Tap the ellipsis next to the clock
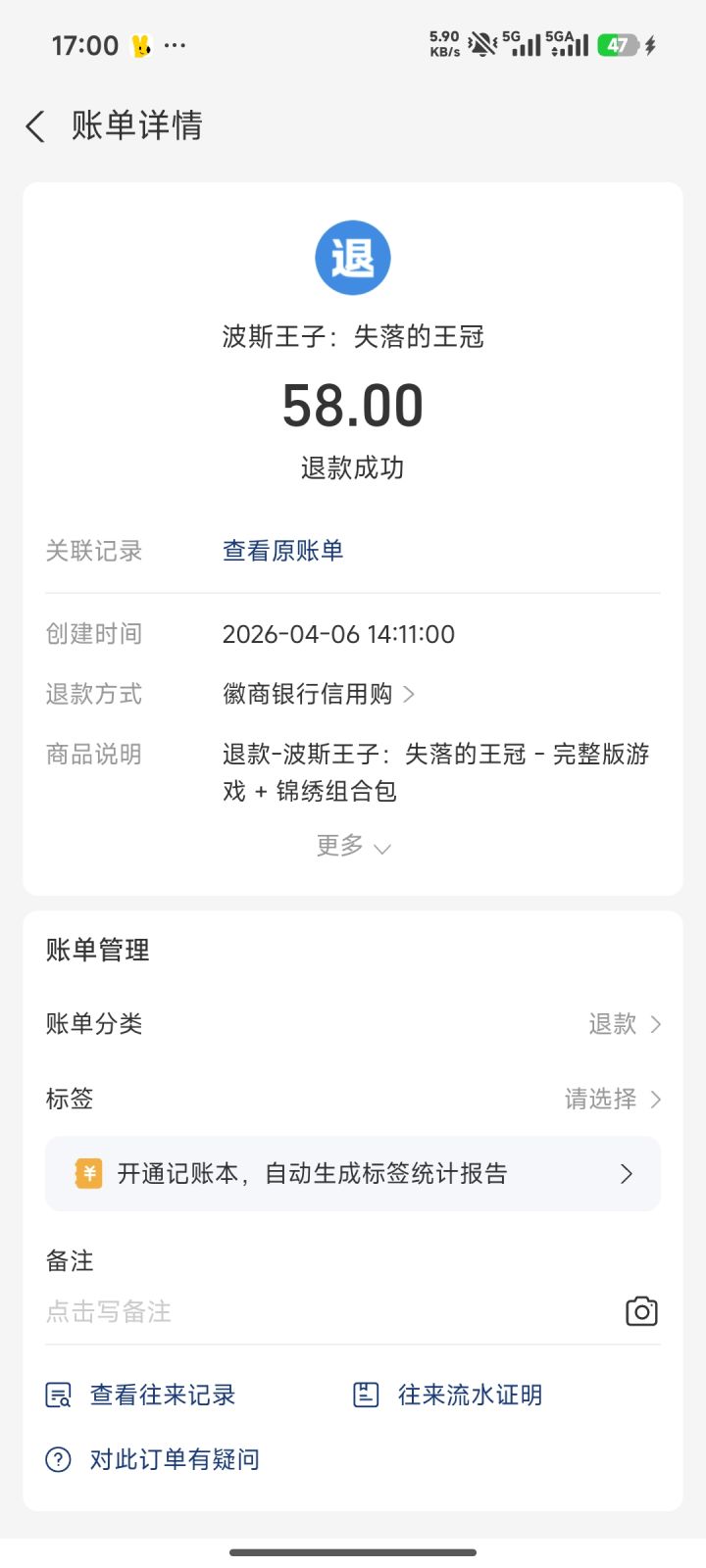The width and height of the screenshot is (706, 1568). pos(176,44)
